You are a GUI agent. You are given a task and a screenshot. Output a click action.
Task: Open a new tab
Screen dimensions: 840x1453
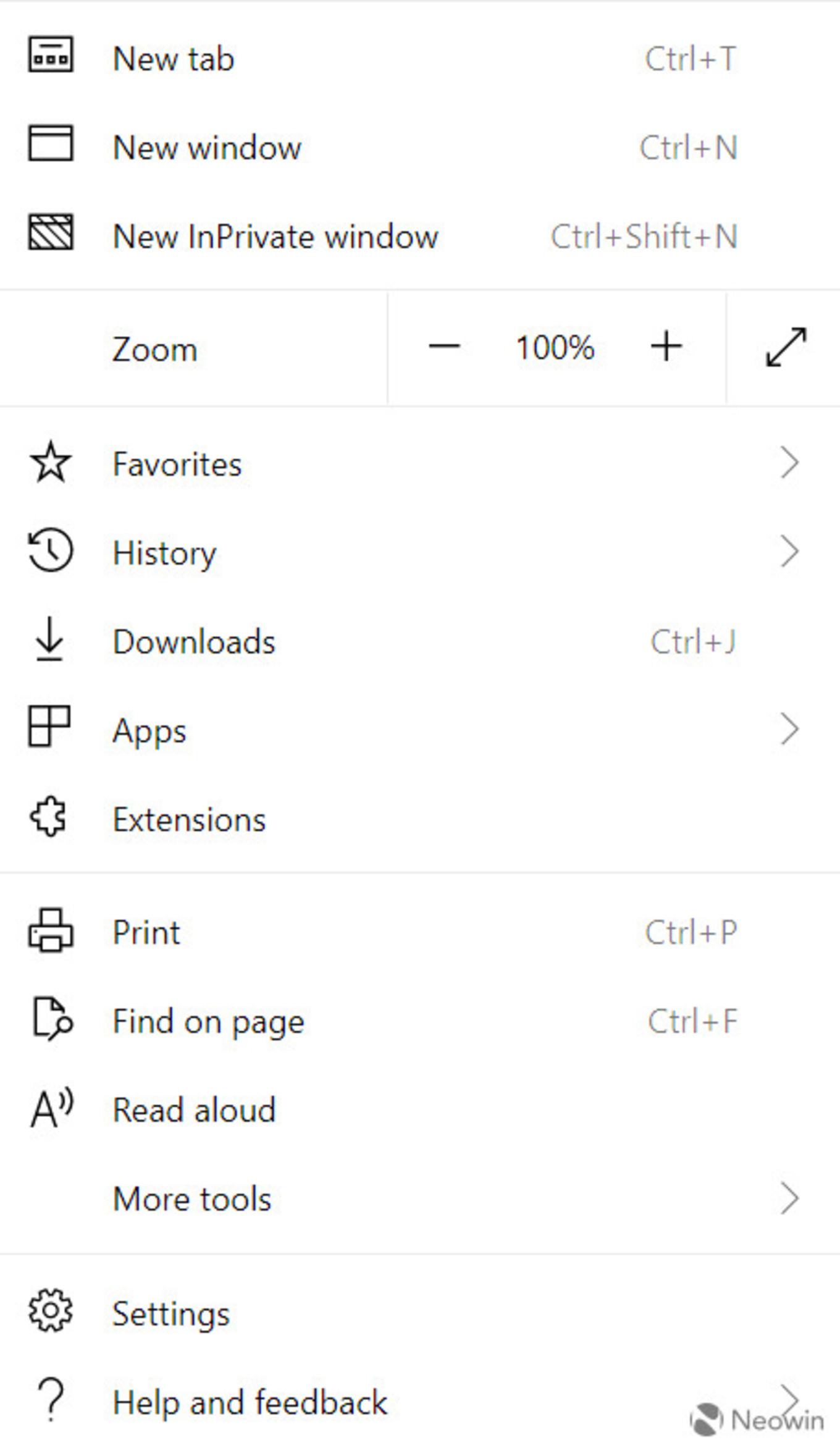[x=420, y=59]
